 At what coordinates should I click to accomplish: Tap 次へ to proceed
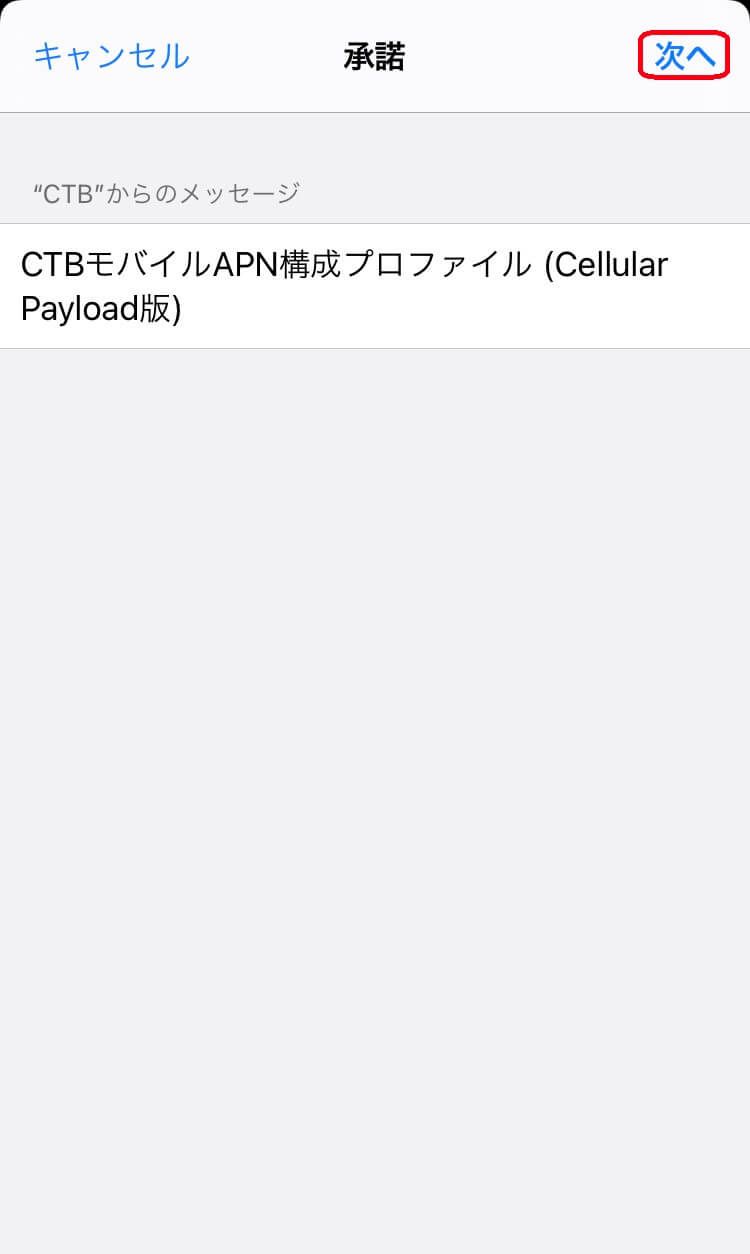[685, 56]
